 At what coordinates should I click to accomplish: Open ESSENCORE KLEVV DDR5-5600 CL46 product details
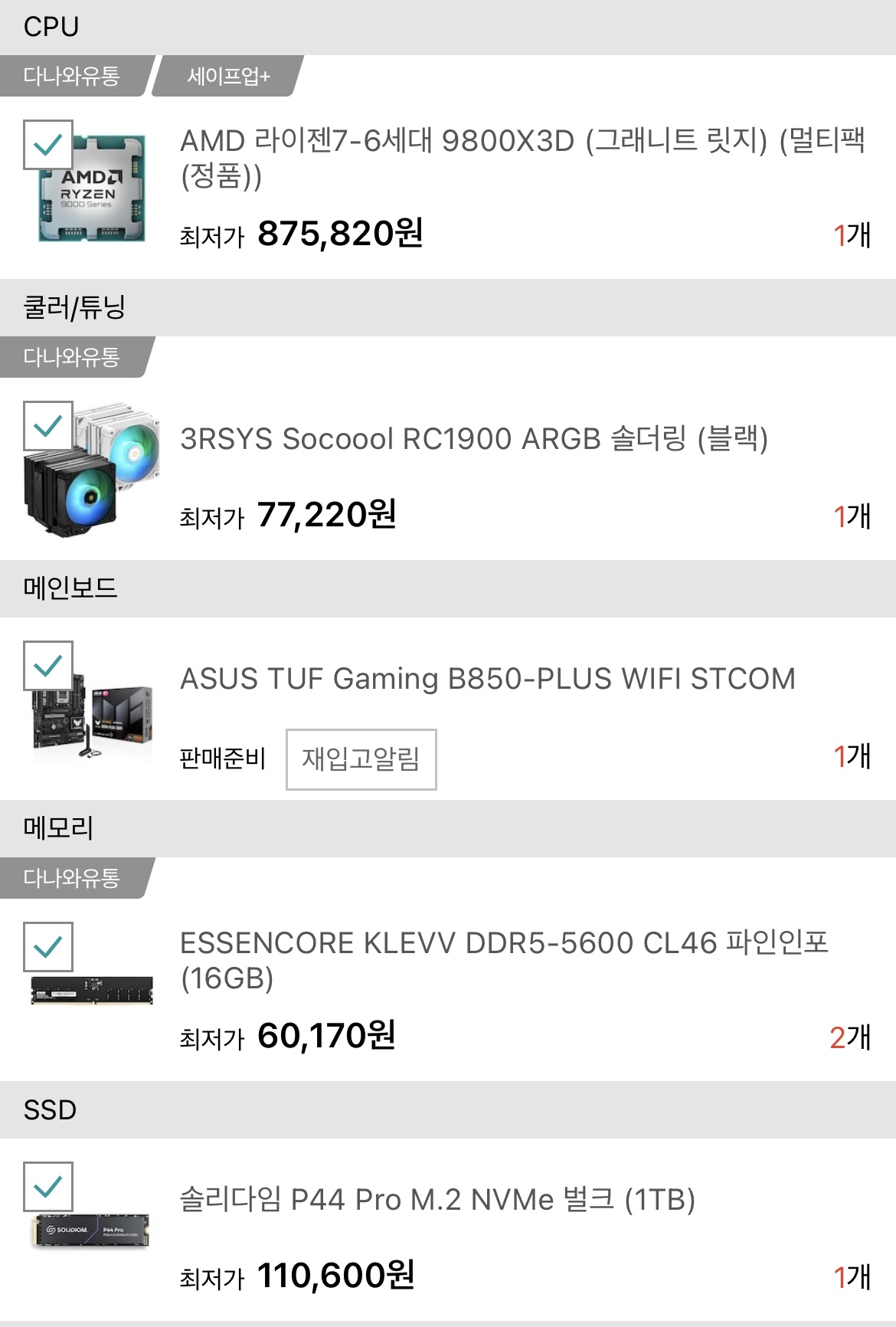tap(504, 959)
